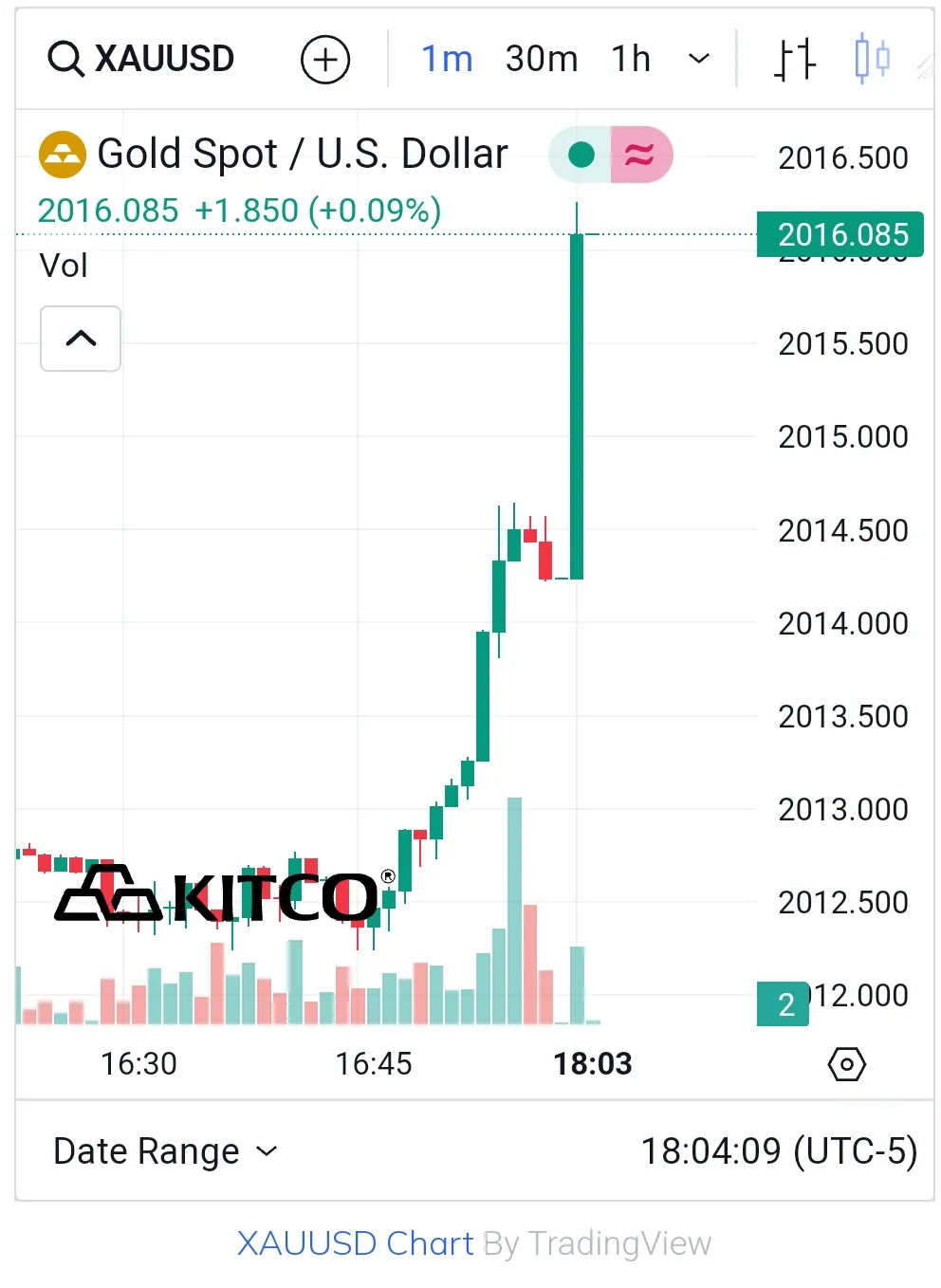Expand the timeframe dropdown arrow
This screenshot has width=941, height=1288.
coord(699,59)
